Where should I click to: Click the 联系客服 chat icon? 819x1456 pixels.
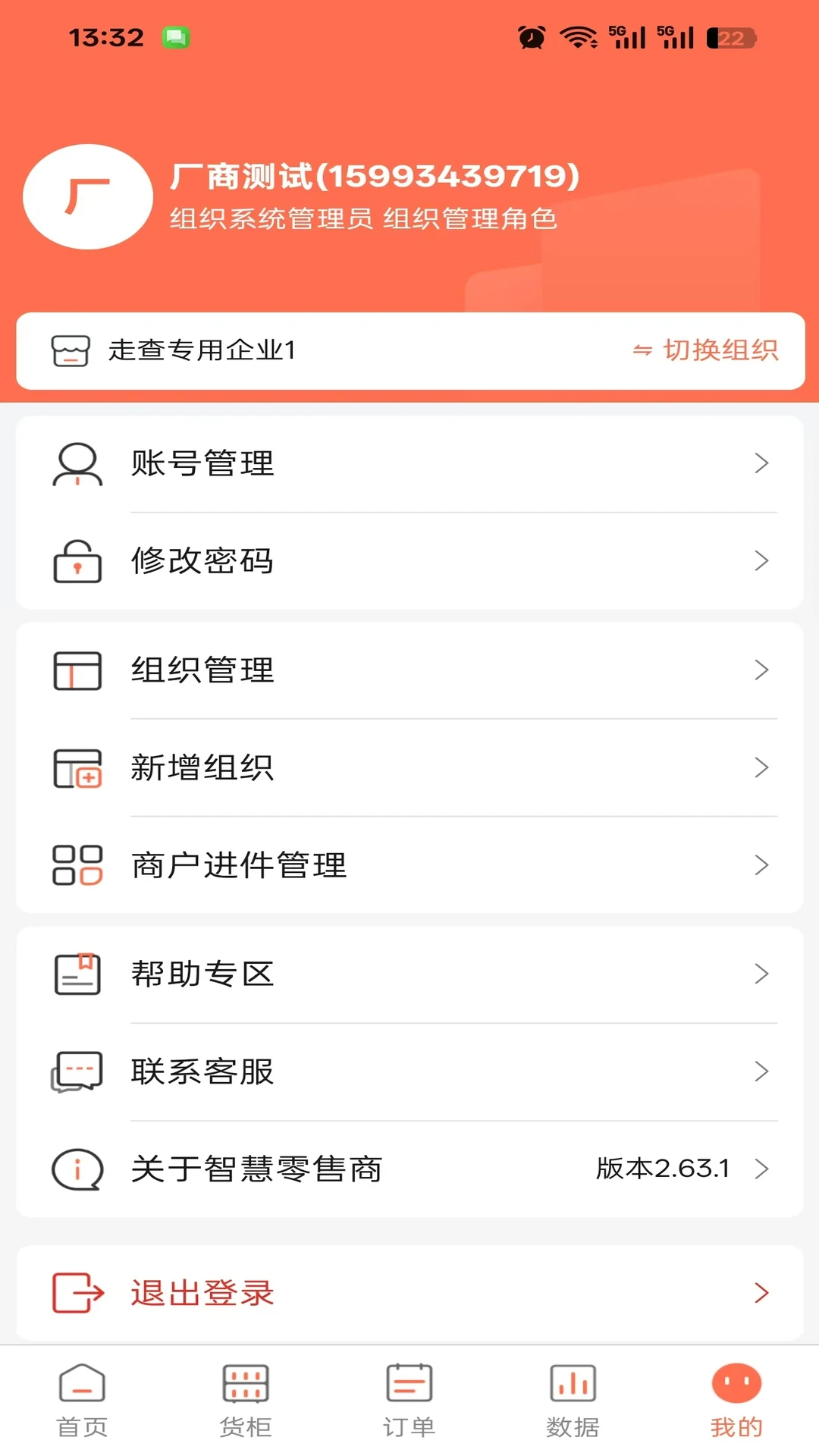76,1071
